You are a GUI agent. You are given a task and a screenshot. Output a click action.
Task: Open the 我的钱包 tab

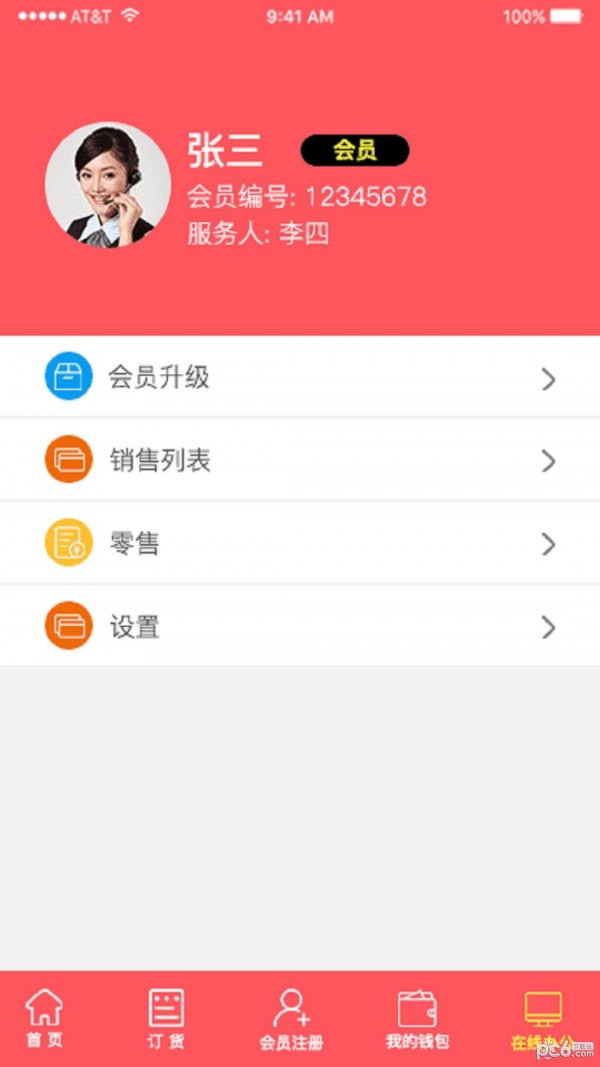point(417,1018)
